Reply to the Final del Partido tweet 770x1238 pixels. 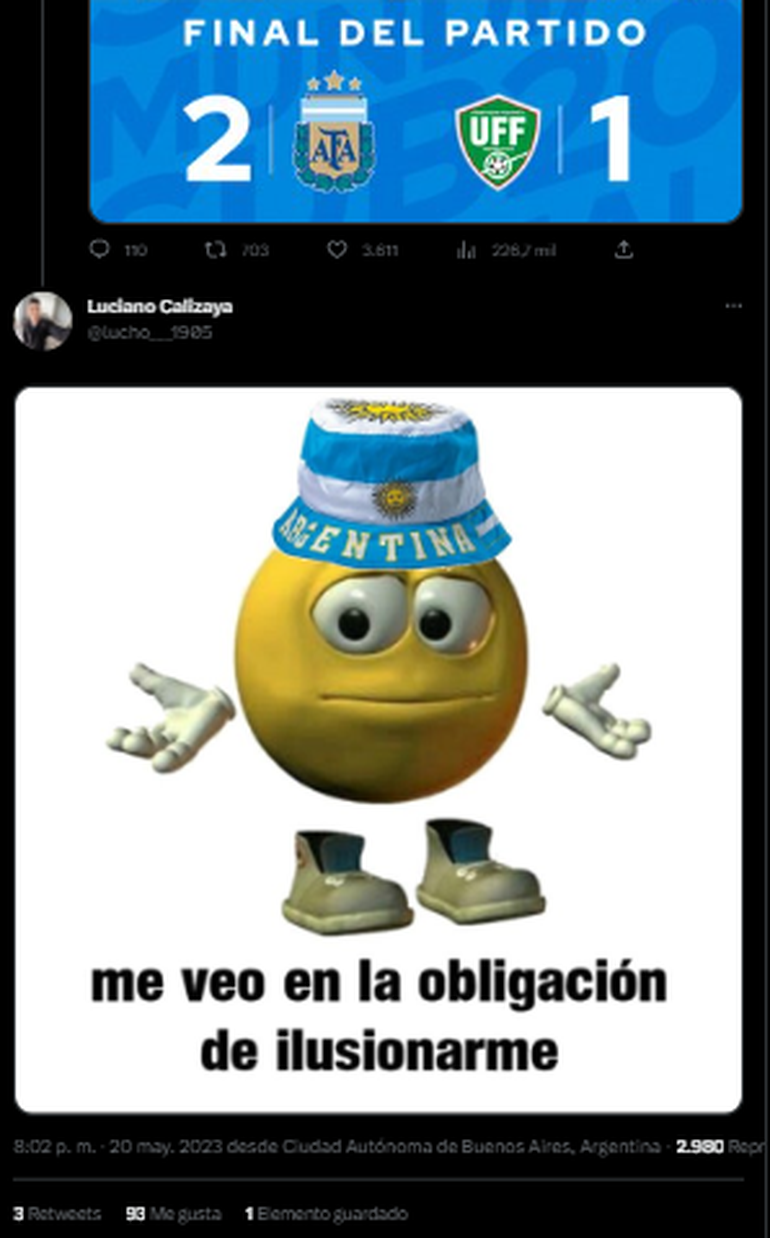coord(100,250)
